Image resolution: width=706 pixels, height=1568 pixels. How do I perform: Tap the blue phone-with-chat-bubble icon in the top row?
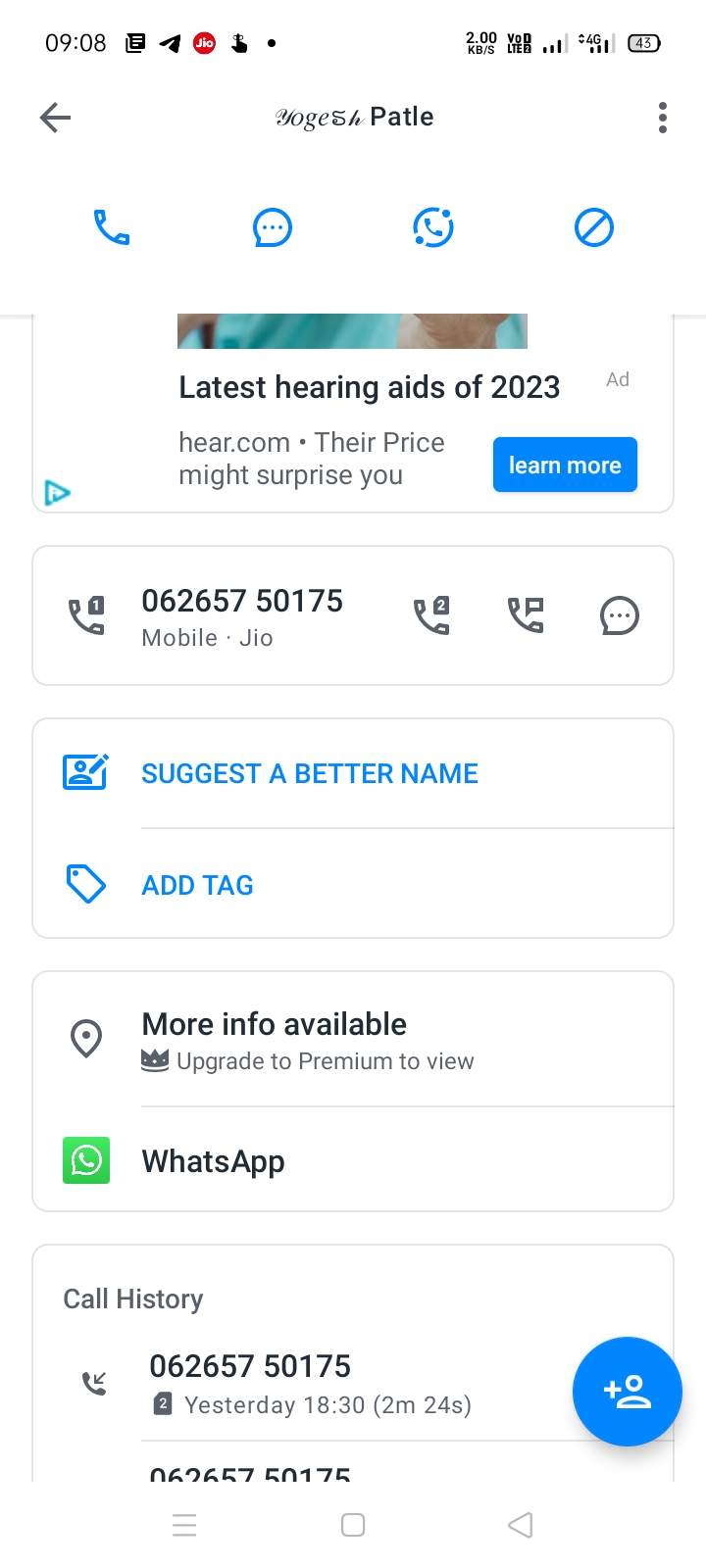(x=433, y=227)
